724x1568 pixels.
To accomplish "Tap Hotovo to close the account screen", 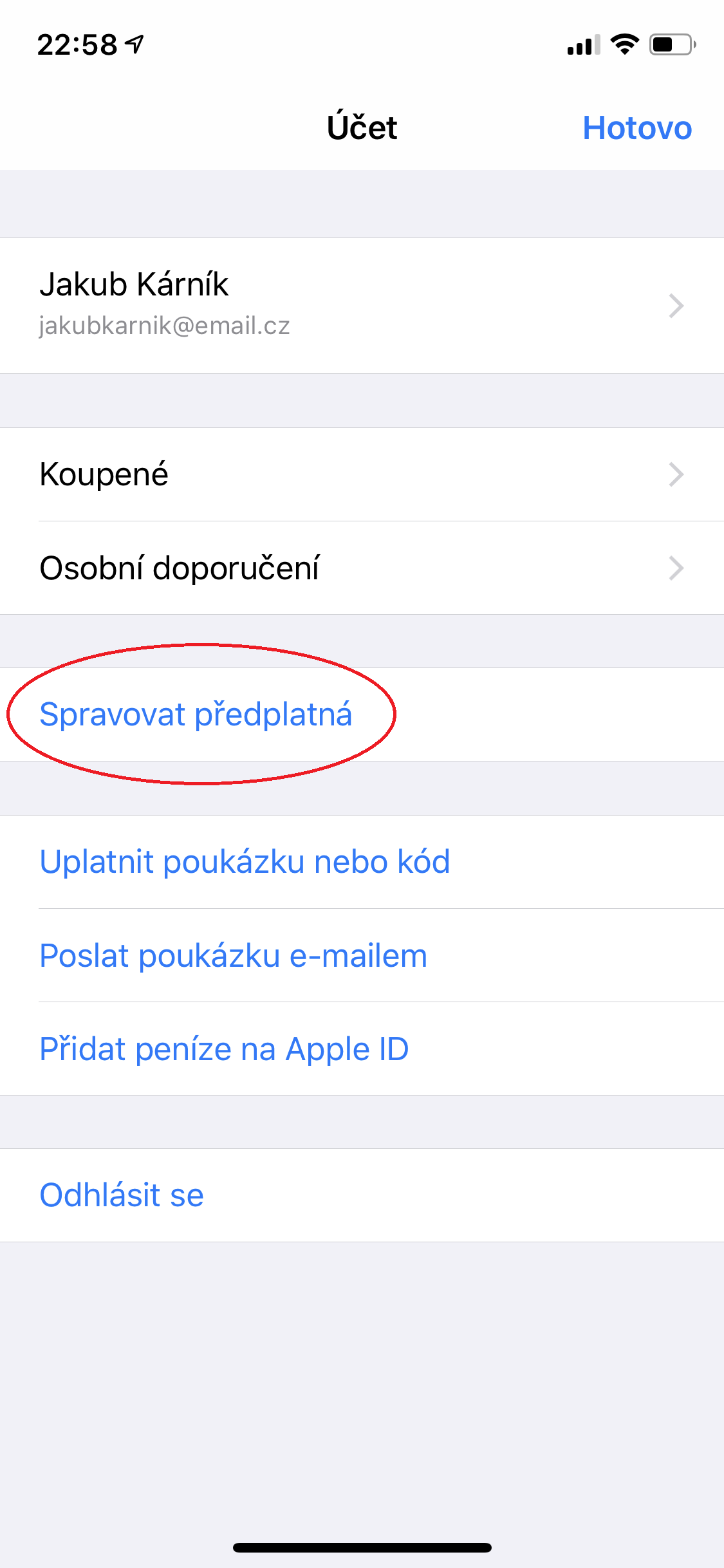I will (636, 127).
